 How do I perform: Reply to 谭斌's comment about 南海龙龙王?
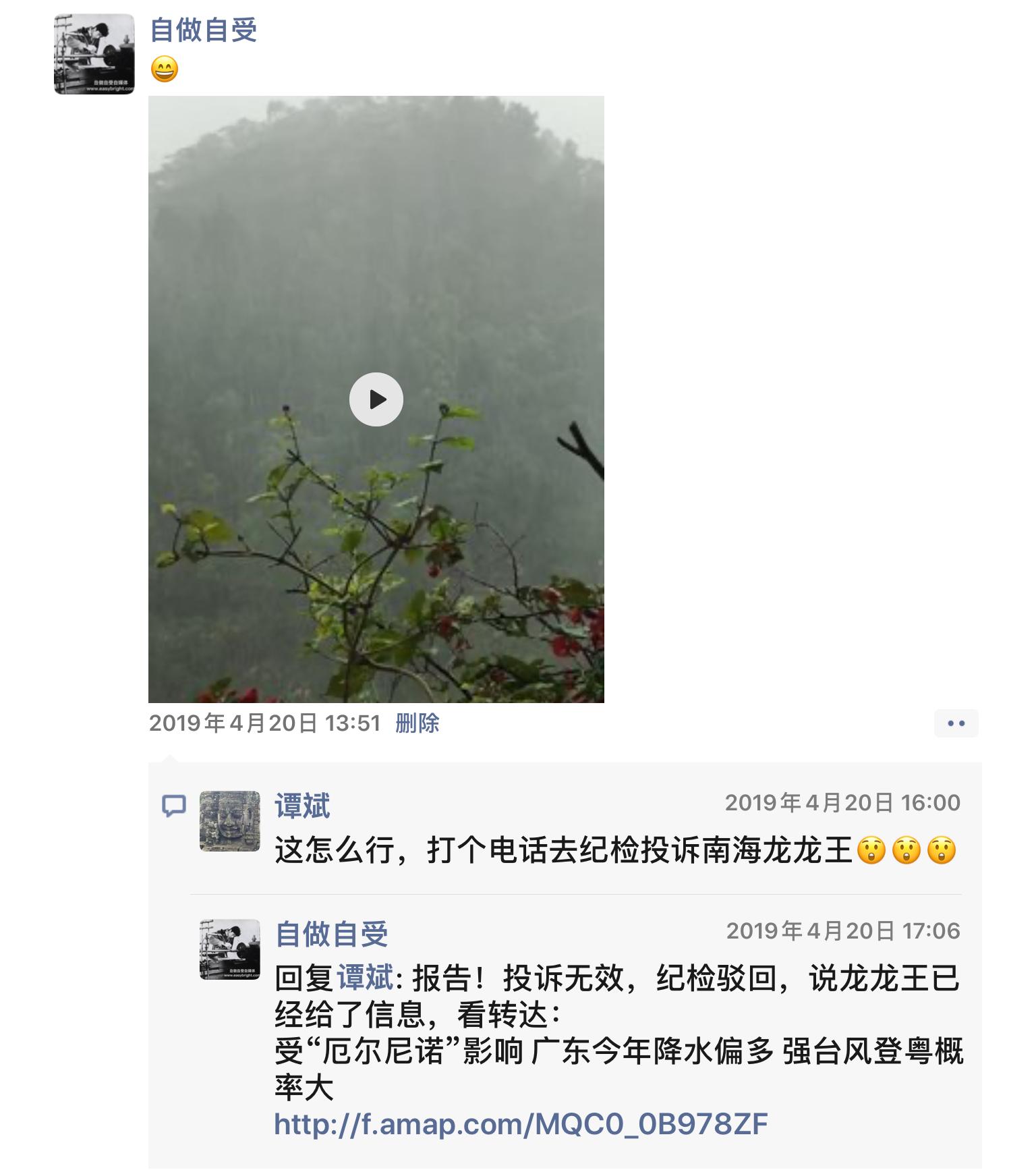tap(564, 850)
